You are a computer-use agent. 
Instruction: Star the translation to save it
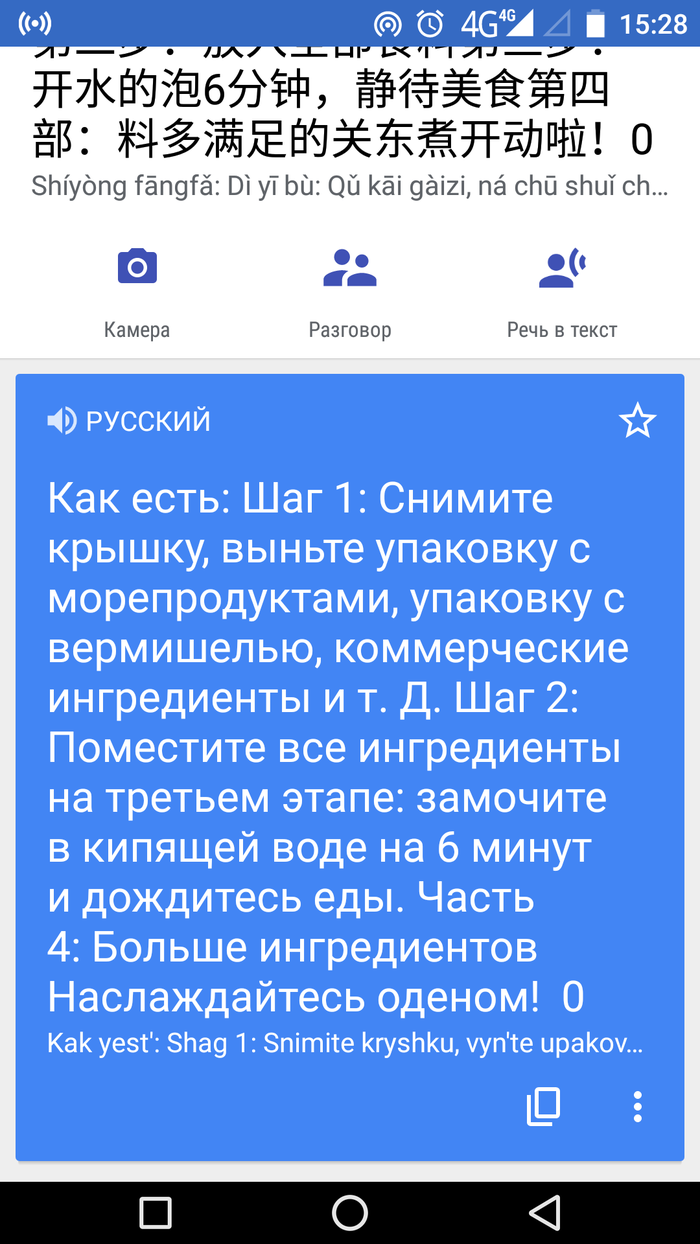click(x=637, y=421)
